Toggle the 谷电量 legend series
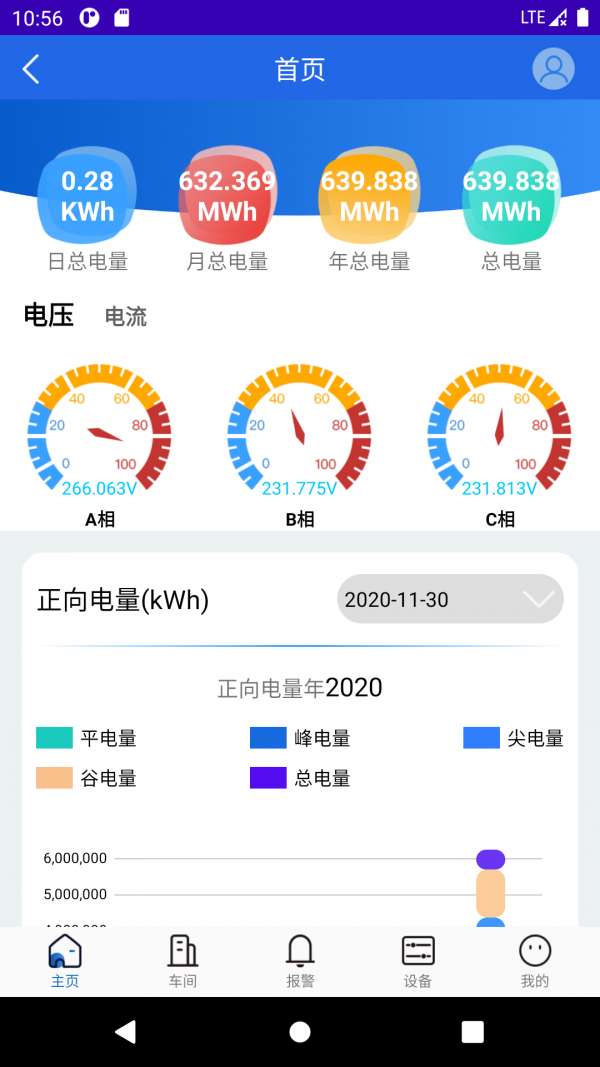This screenshot has height=1067, width=600. coord(86,778)
